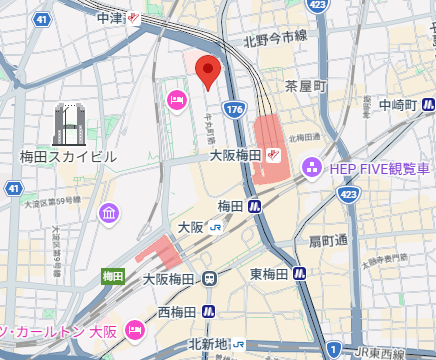Open the purple museum marker
436x360 pixels.
click(109, 214)
